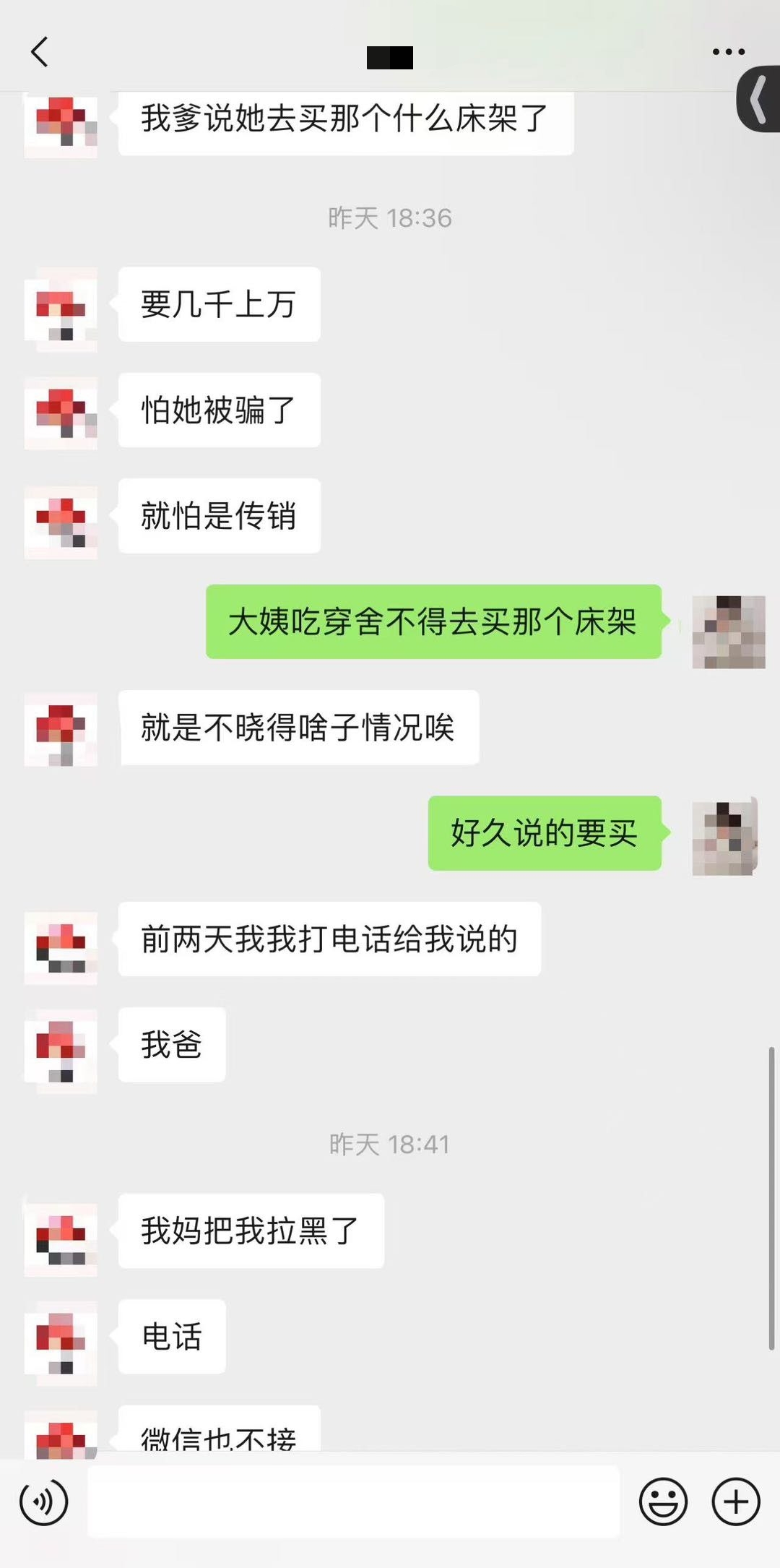Open my avatar beside 大姨吃穿舍不得去买那个床架

pos(728,631)
